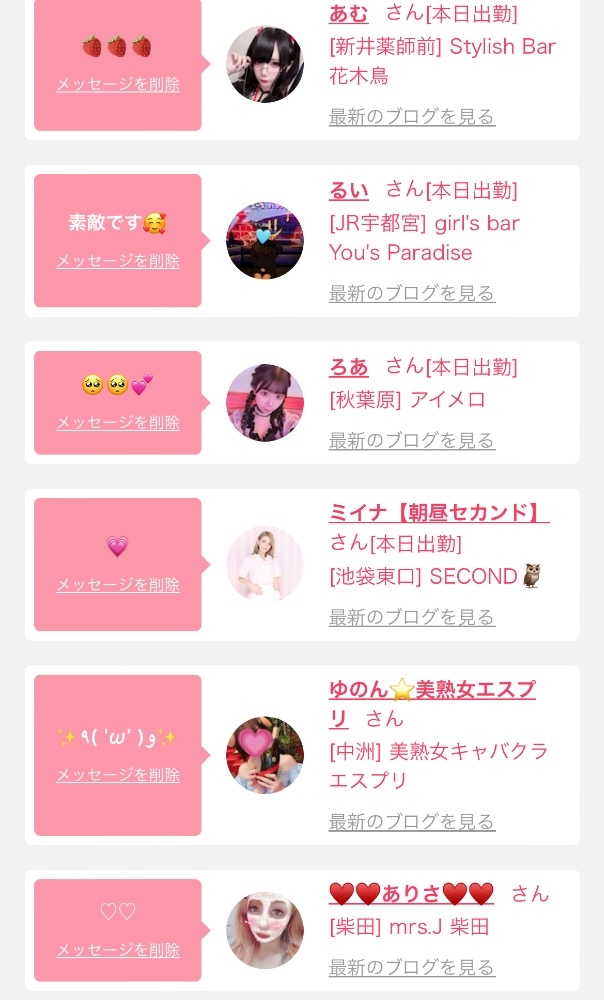Open るい's profile name link
The width and height of the screenshot is (604, 1000).
coord(349,190)
